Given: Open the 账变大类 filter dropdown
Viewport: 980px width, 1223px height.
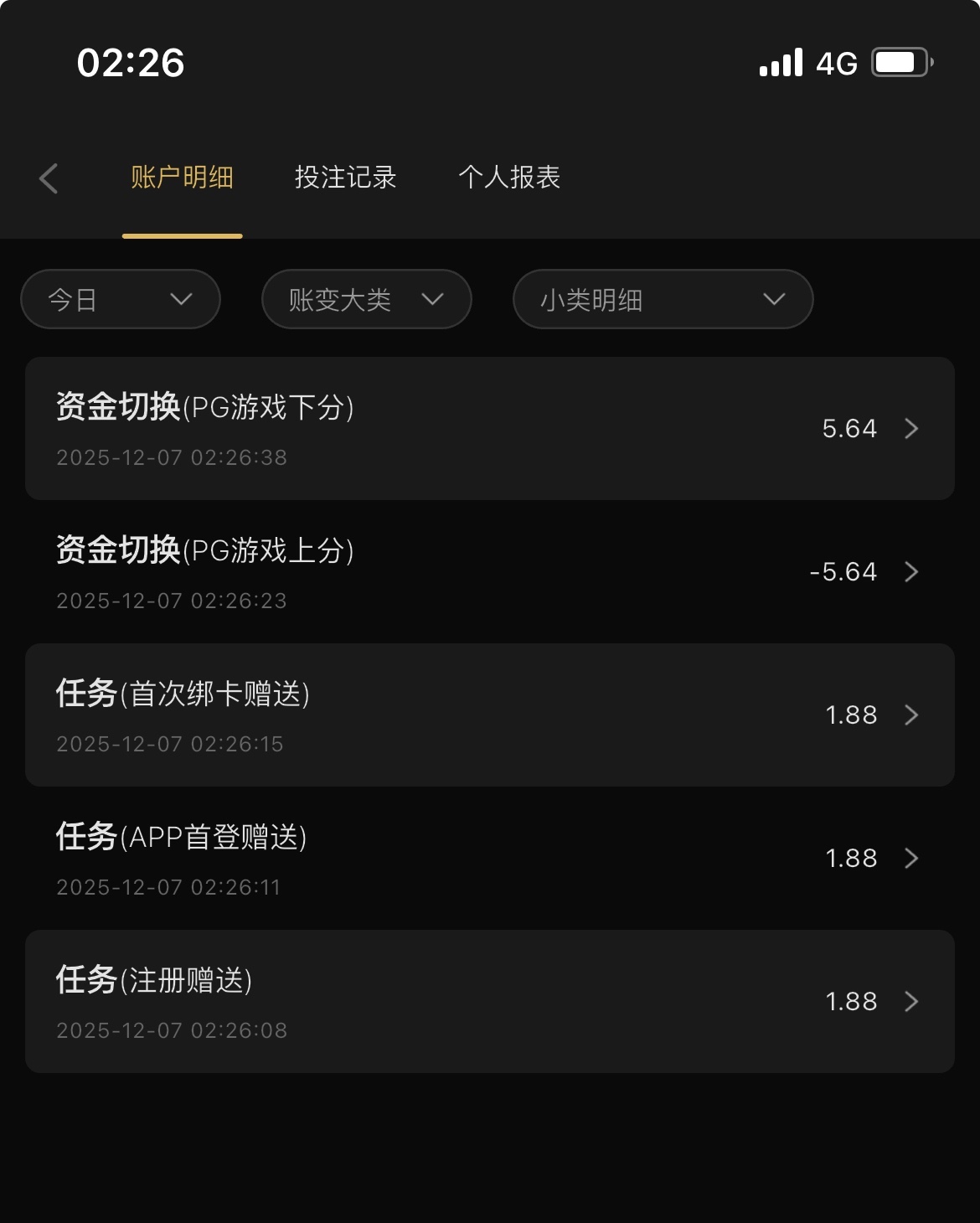Looking at the screenshot, I should (x=366, y=300).
